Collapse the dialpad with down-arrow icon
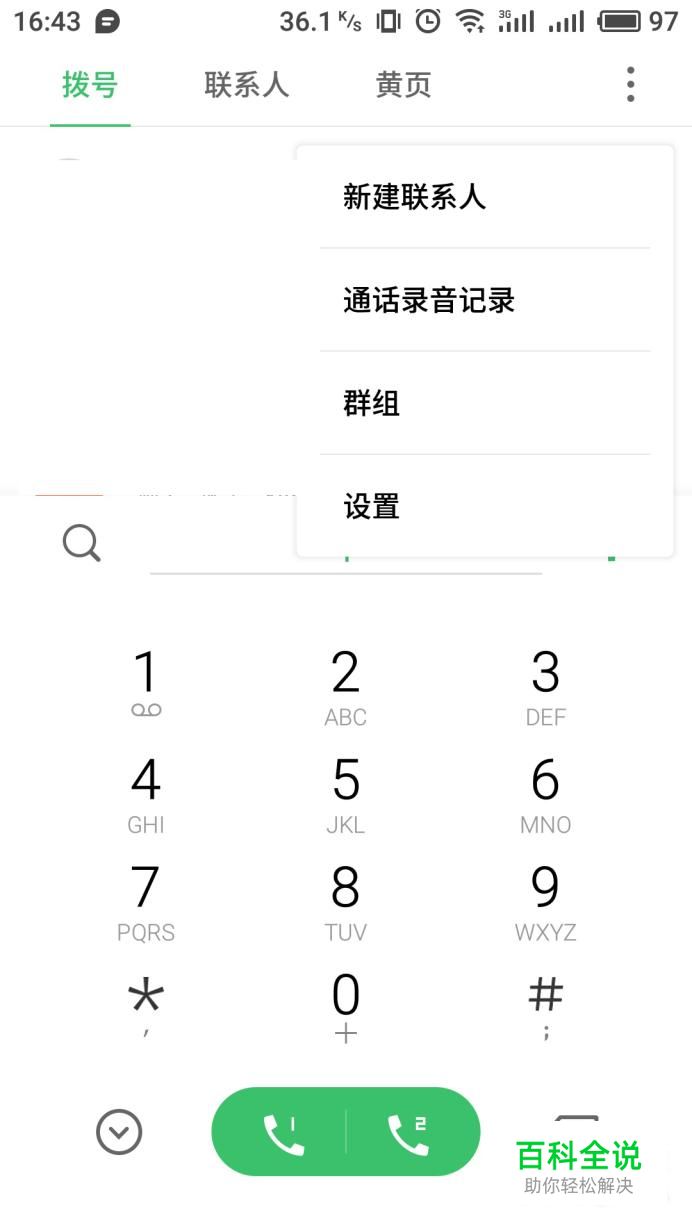 coord(119,1133)
